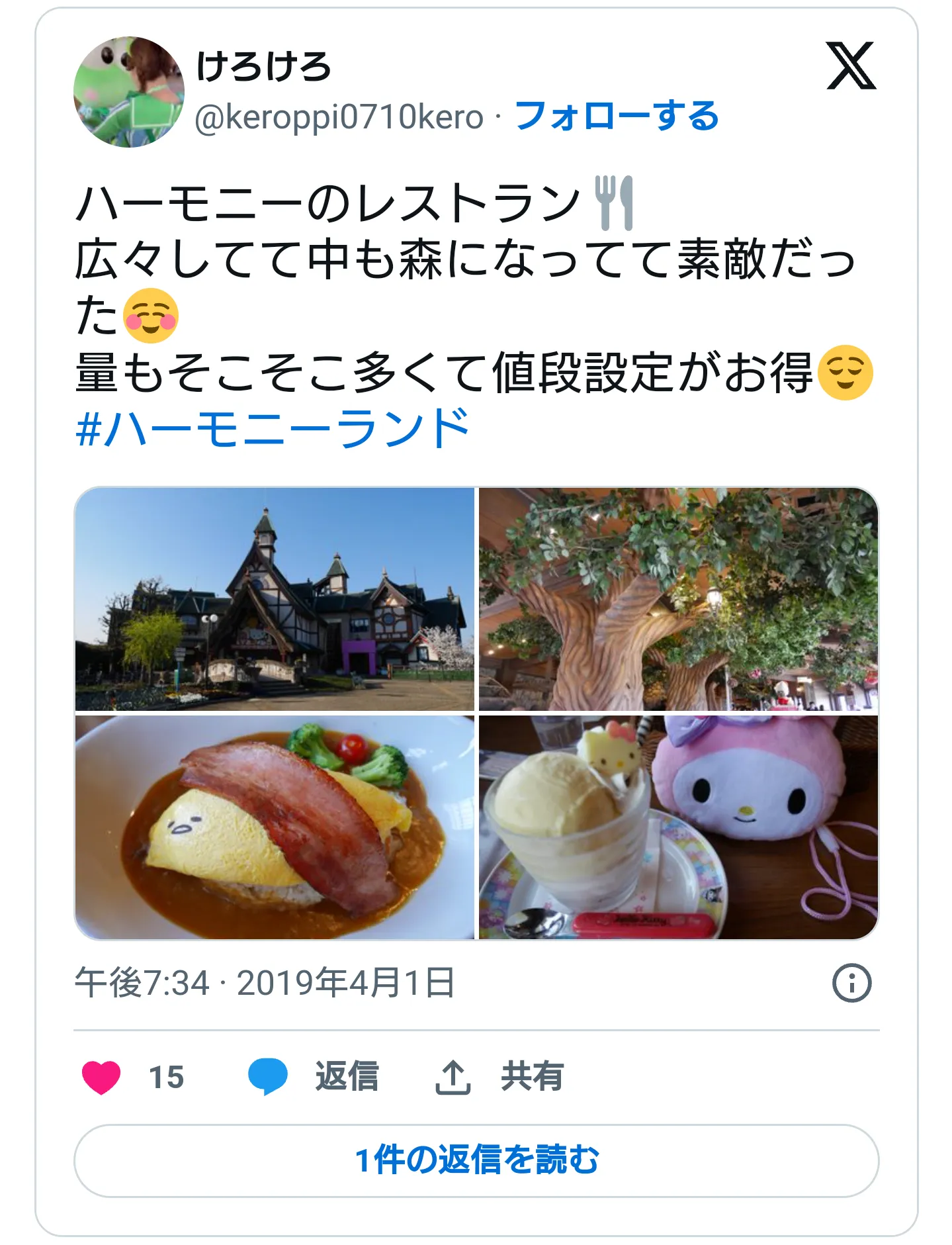The width and height of the screenshot is (952, 1245).
Task: Open the X logo link
Action: 851,66
